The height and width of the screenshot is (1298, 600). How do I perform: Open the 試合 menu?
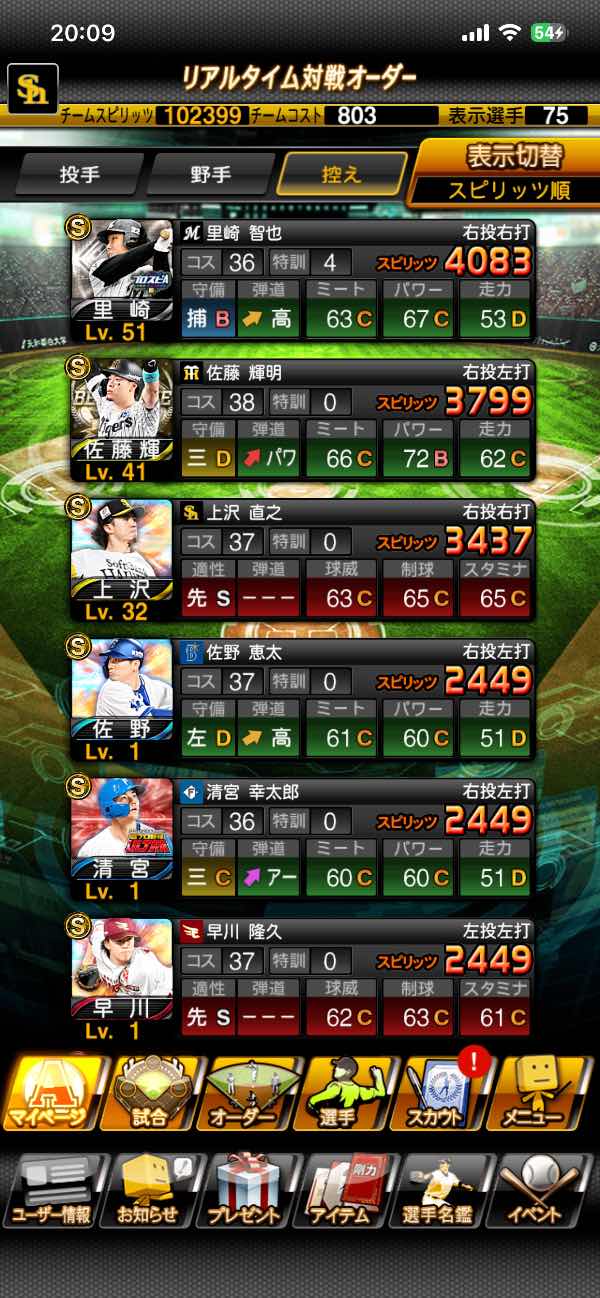click(151, 1093)
